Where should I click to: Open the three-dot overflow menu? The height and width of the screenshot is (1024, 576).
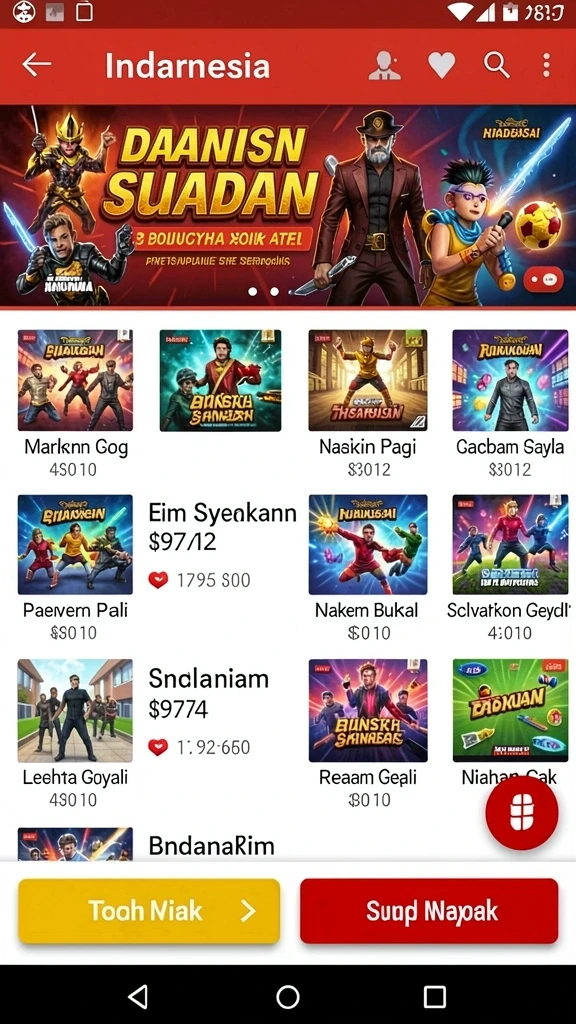click(546, 65)
